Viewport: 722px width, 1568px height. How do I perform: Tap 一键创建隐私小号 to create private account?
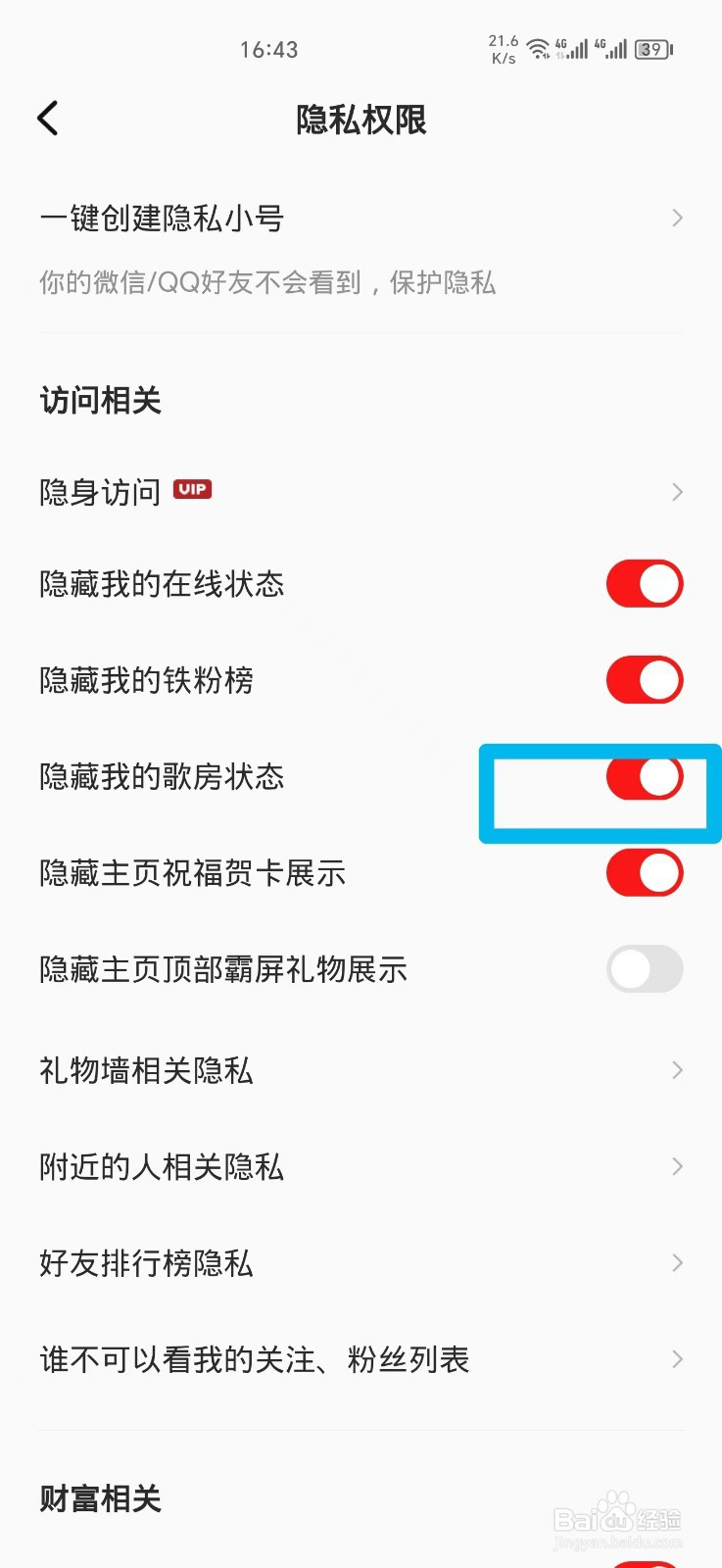[162, 218]
